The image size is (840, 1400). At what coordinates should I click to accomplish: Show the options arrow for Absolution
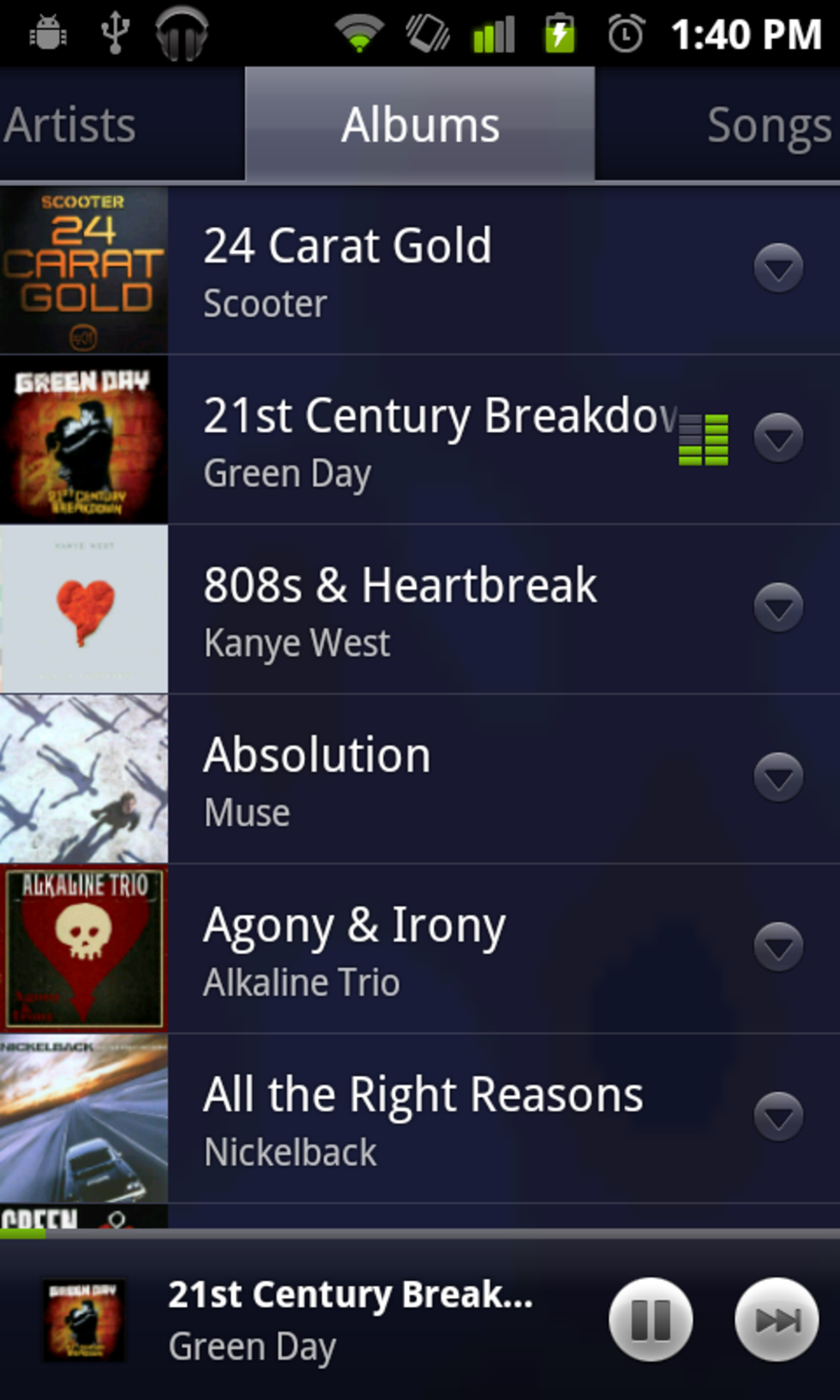click(778, 778)
